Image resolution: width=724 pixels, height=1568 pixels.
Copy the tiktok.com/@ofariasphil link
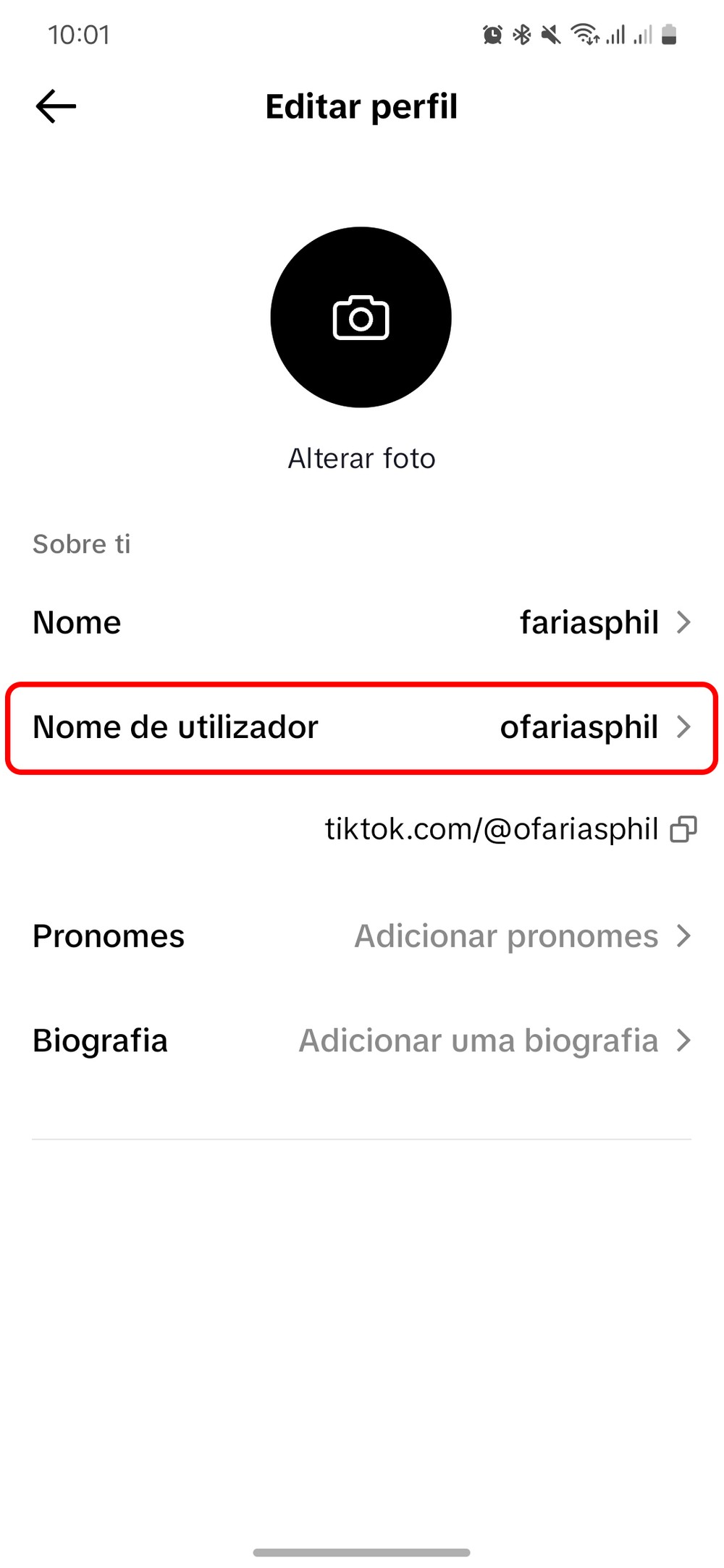(x=683, y=829)
